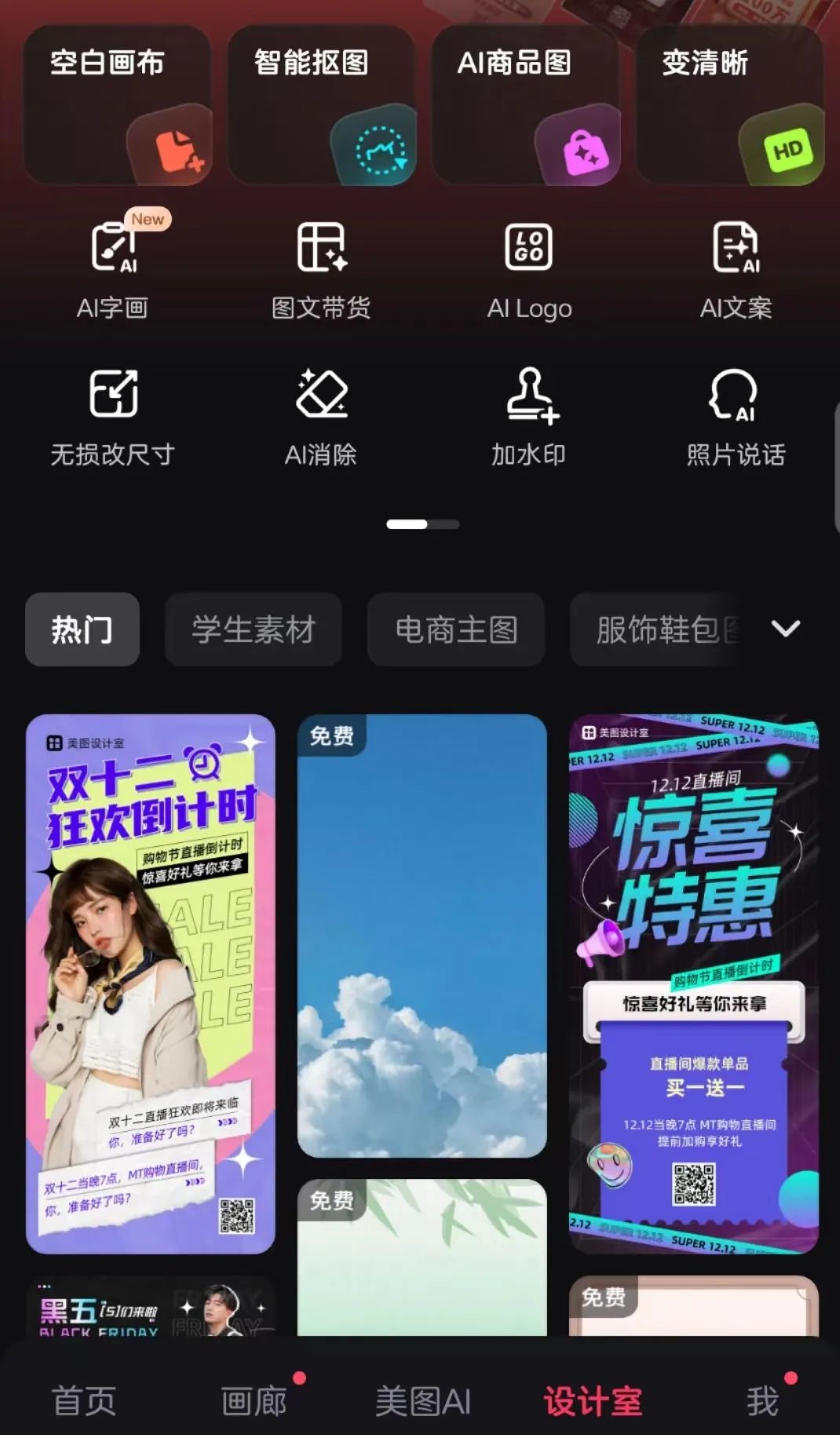Expand the category list chevron
Screen dimensions: 840x1435
[785, 629]
